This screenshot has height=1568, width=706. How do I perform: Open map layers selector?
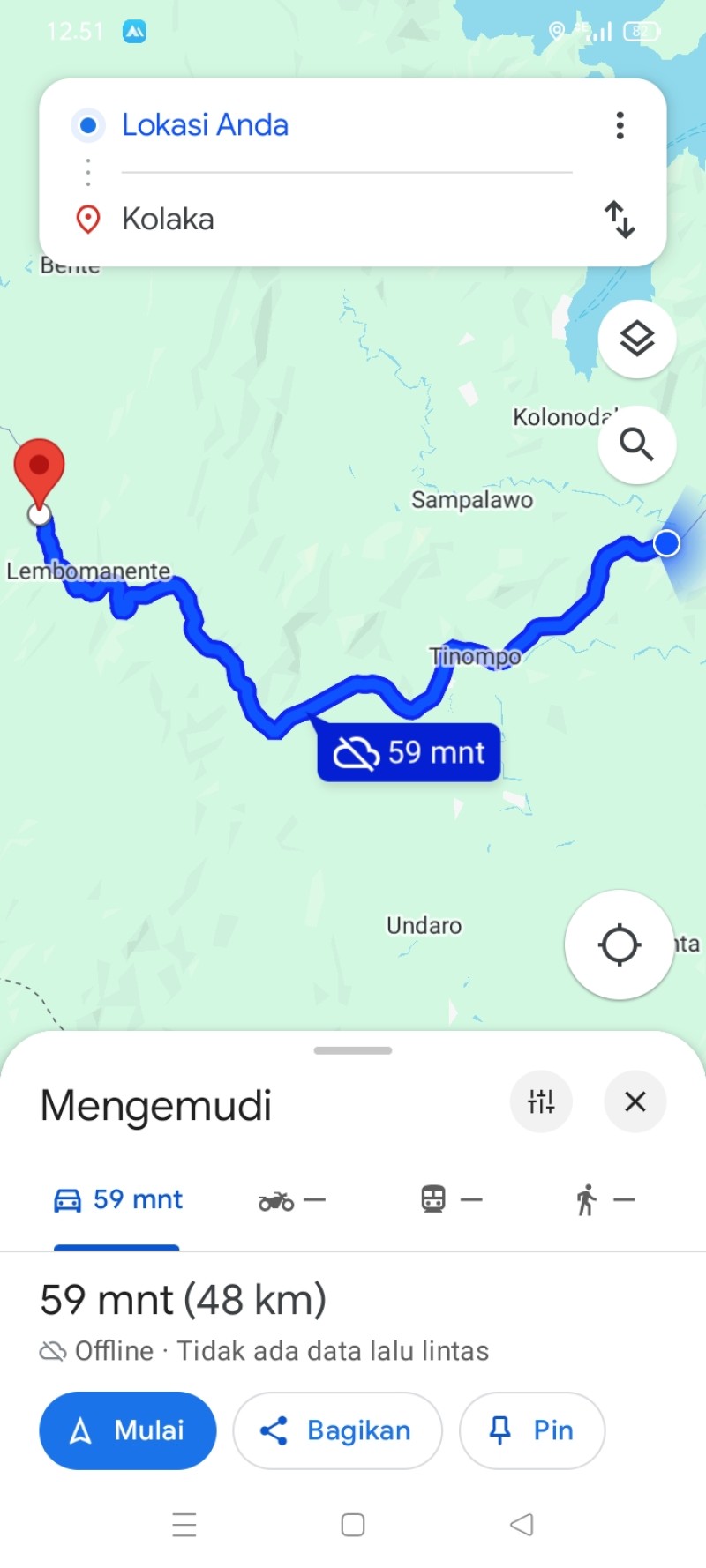pyautogui.click(x=637, y=339)
